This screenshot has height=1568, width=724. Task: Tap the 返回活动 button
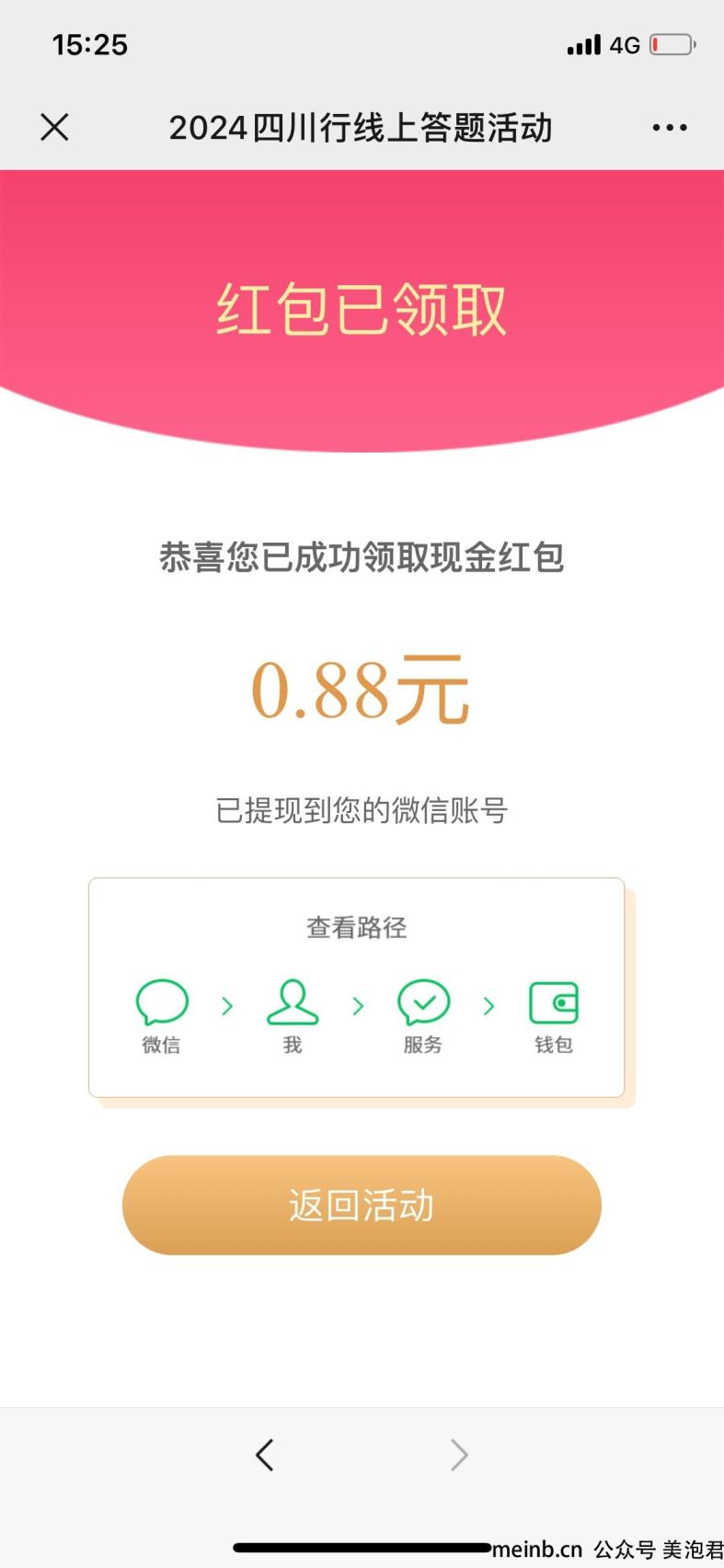pyautogui.click(x=362, y=1205)
